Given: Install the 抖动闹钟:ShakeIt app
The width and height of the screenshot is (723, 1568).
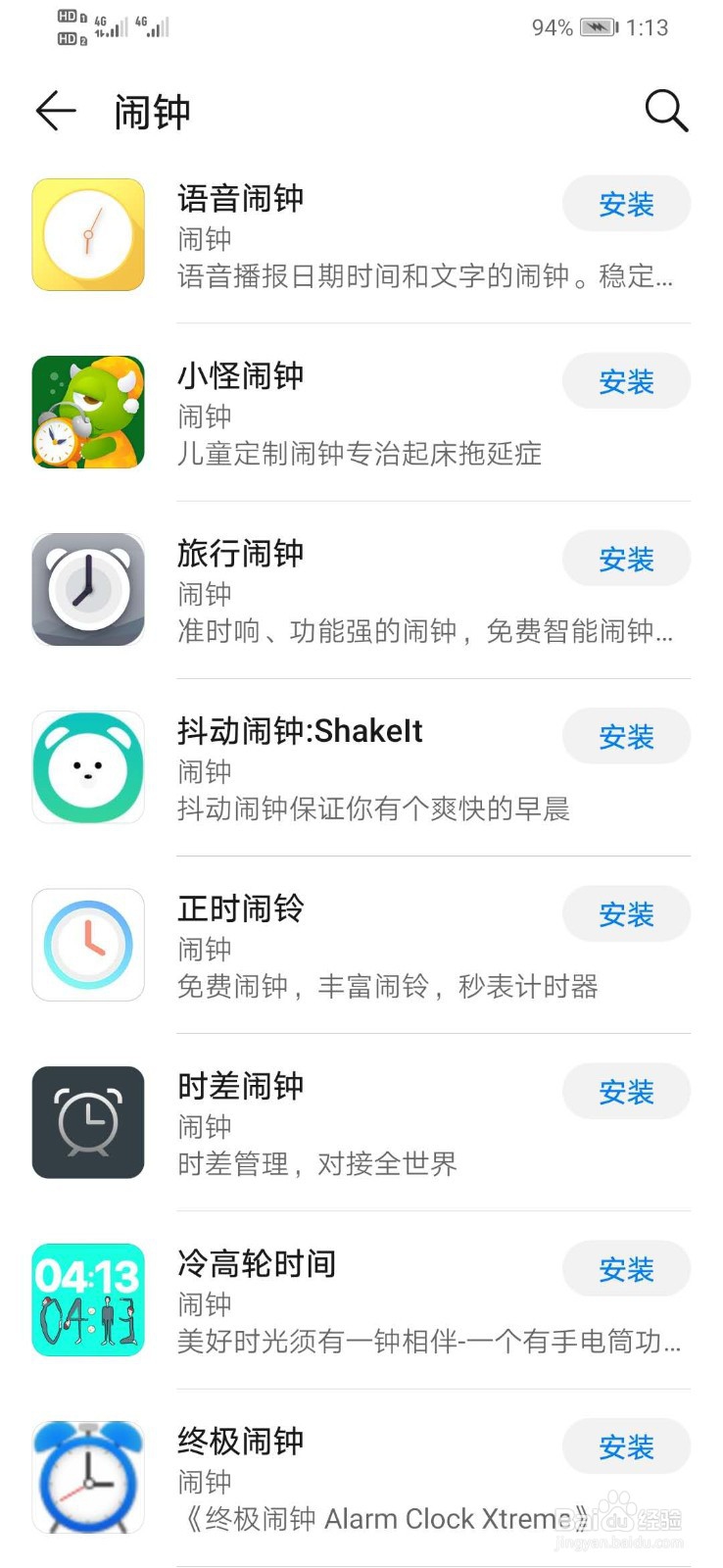Looking at the screenshot, I should (x=626, y=737).
